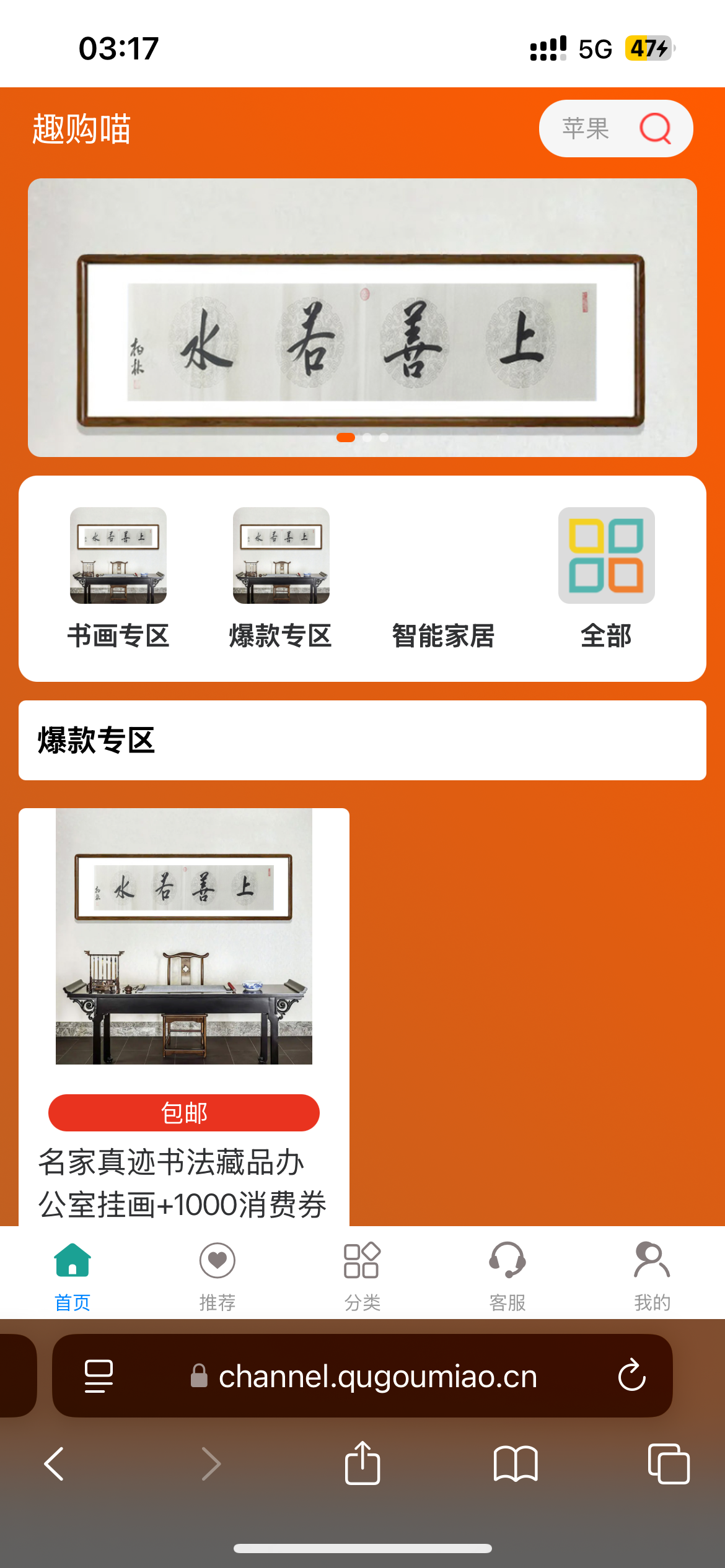View 全部 categories

click(x=606, y=576)
